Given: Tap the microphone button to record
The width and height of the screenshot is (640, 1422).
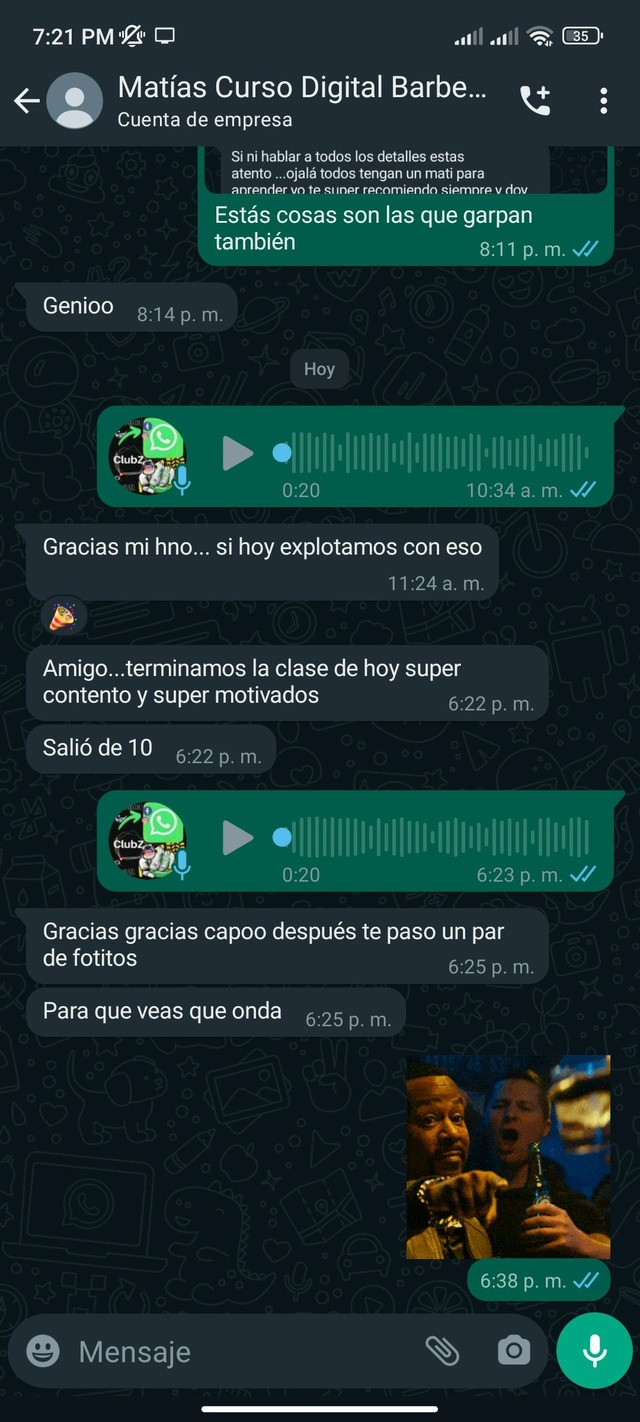Looking at the screenshot, I should (594, 1351).
